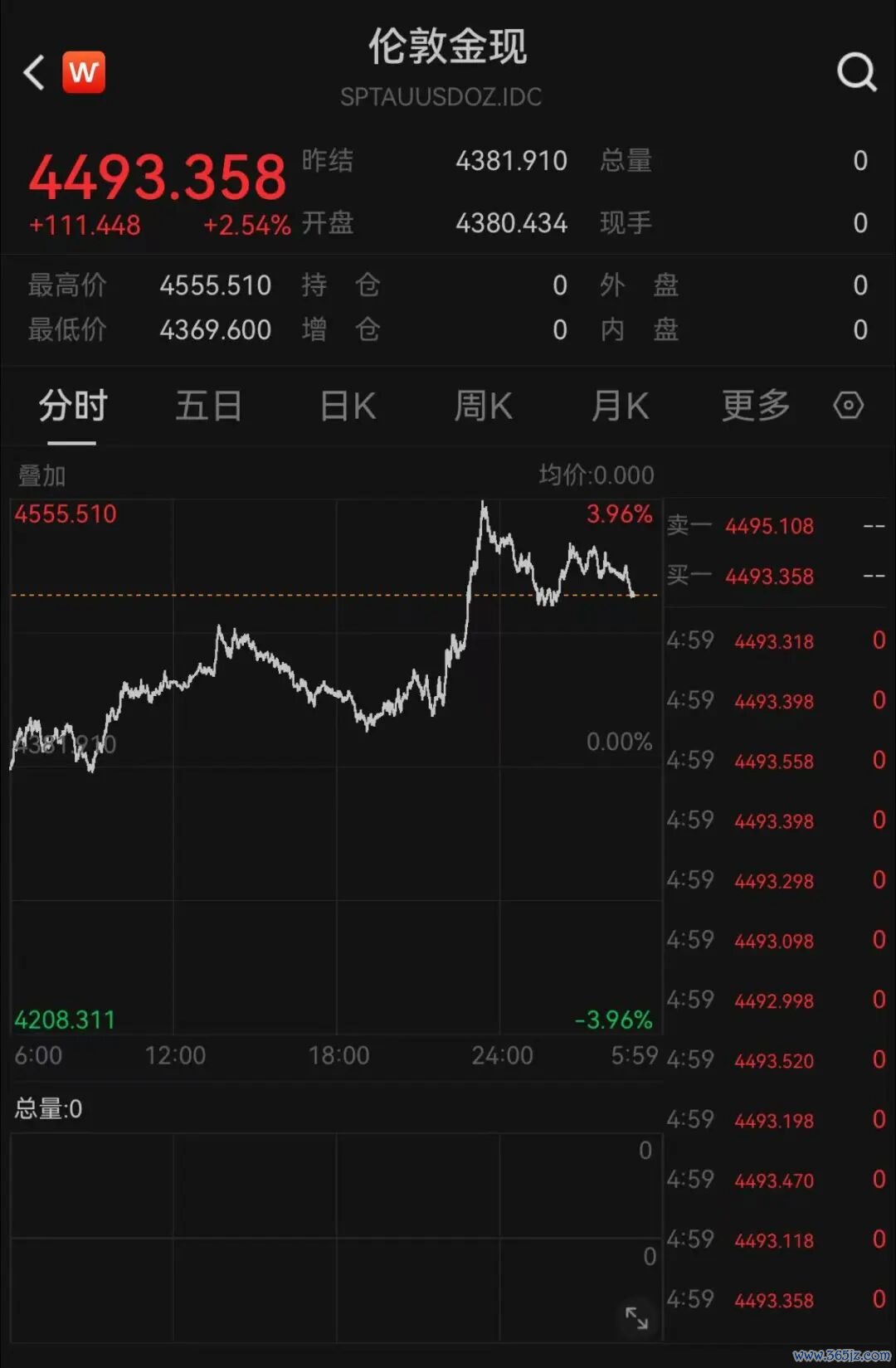Expand chart to full screen
896x1368 pixels.
coord(637,1317)
